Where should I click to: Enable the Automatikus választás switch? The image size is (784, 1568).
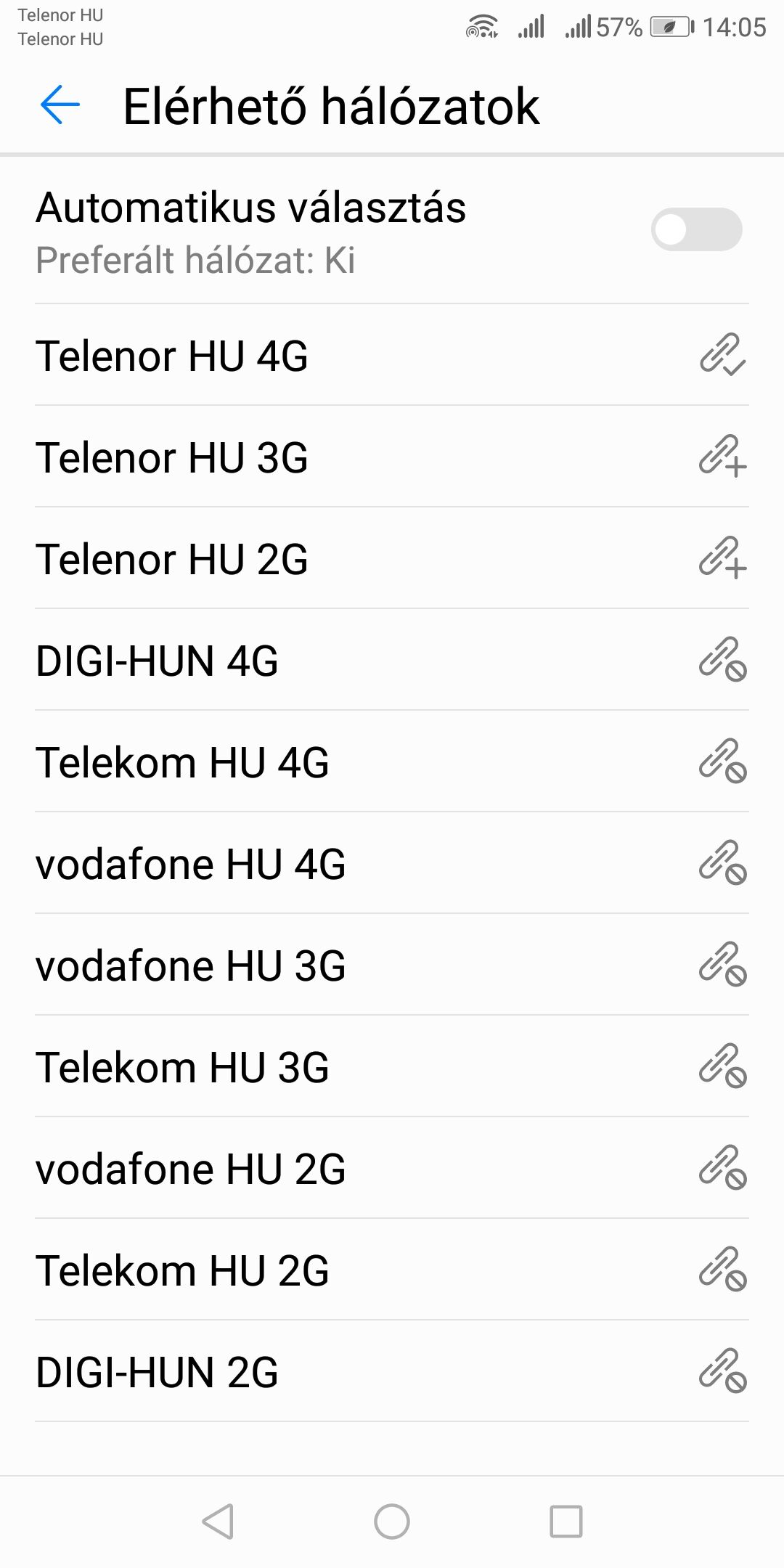point(696,230)
